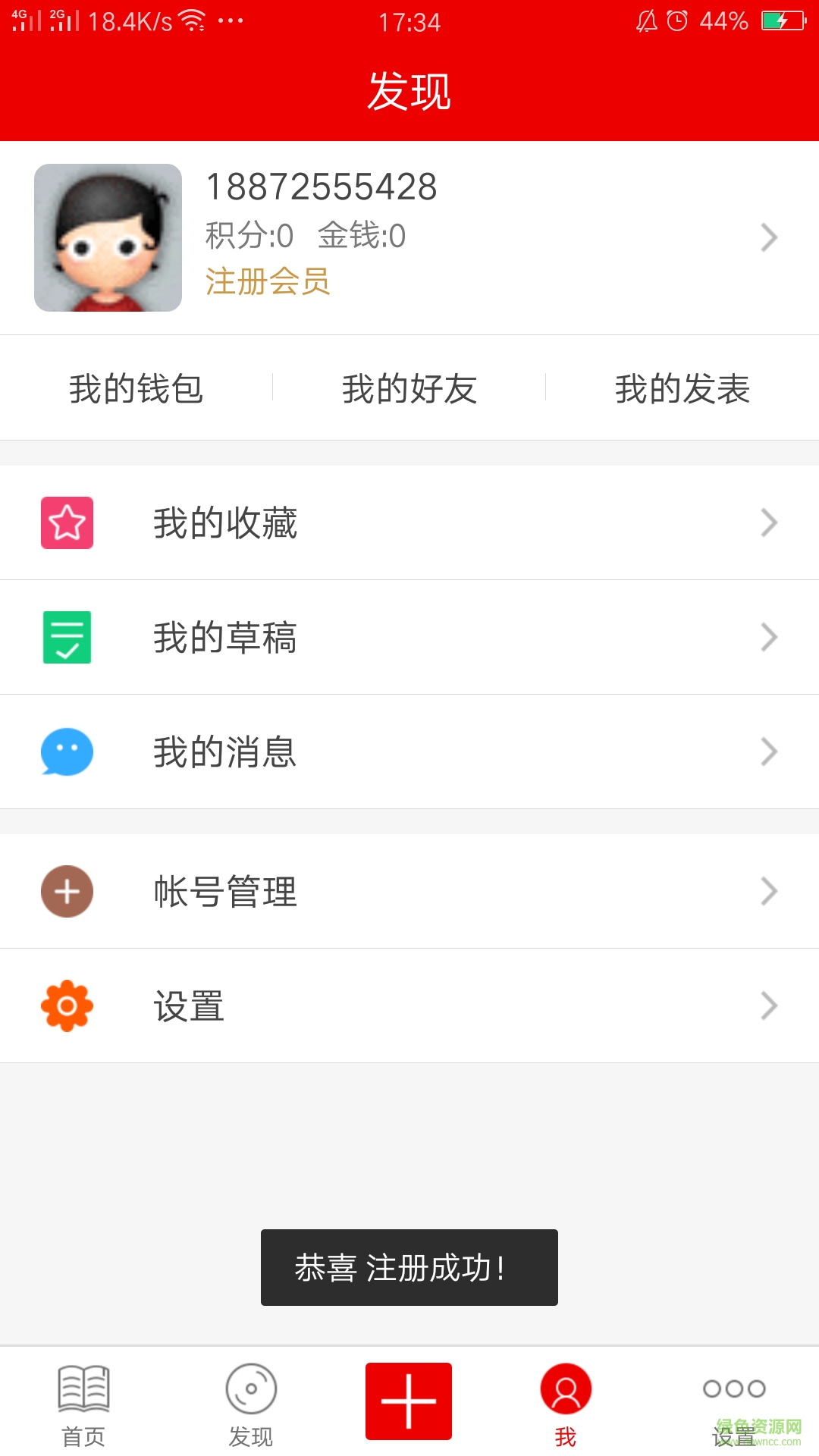Tap the 注册会员 membership link
This screenshot has height=1456, width=819.
[268, 283]
